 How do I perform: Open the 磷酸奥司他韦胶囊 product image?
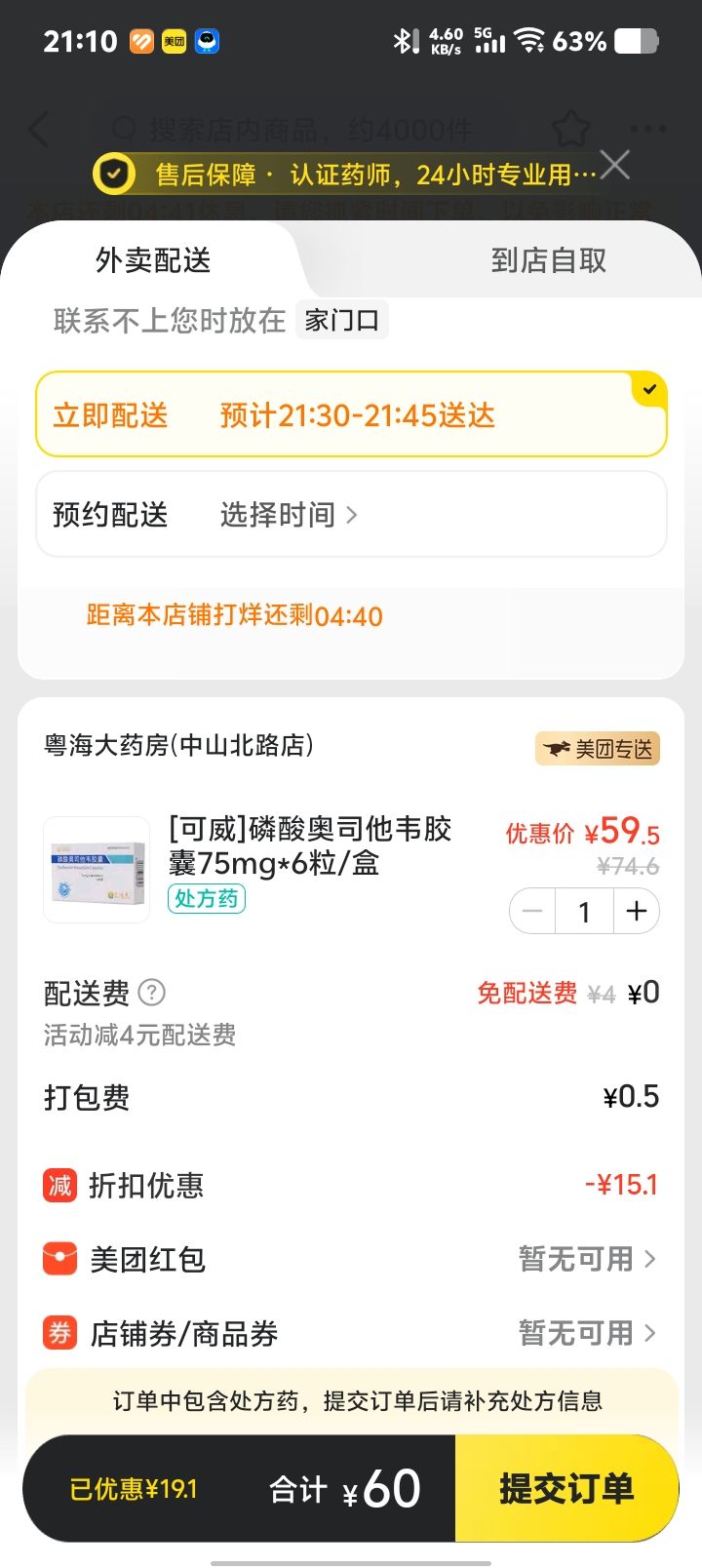point(97,869)
